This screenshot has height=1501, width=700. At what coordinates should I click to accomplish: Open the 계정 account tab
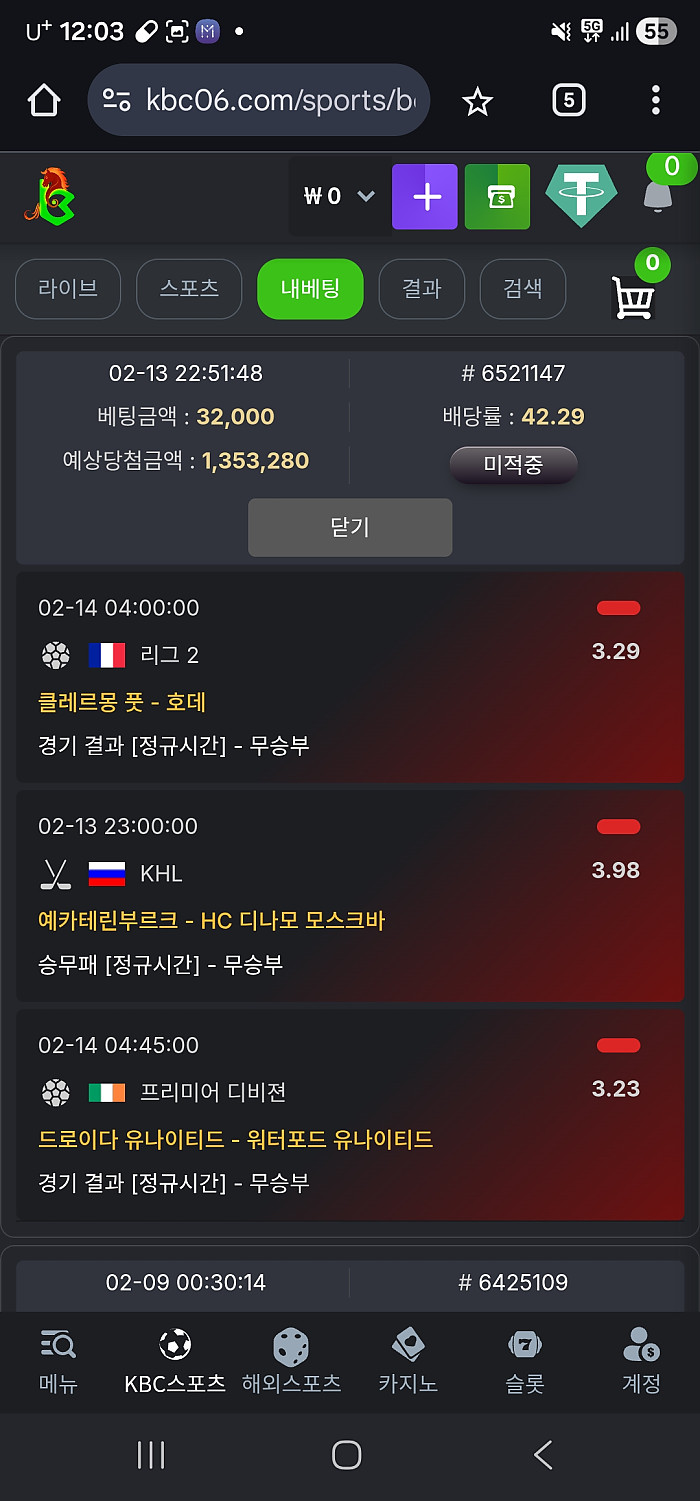pos(641,1361)
